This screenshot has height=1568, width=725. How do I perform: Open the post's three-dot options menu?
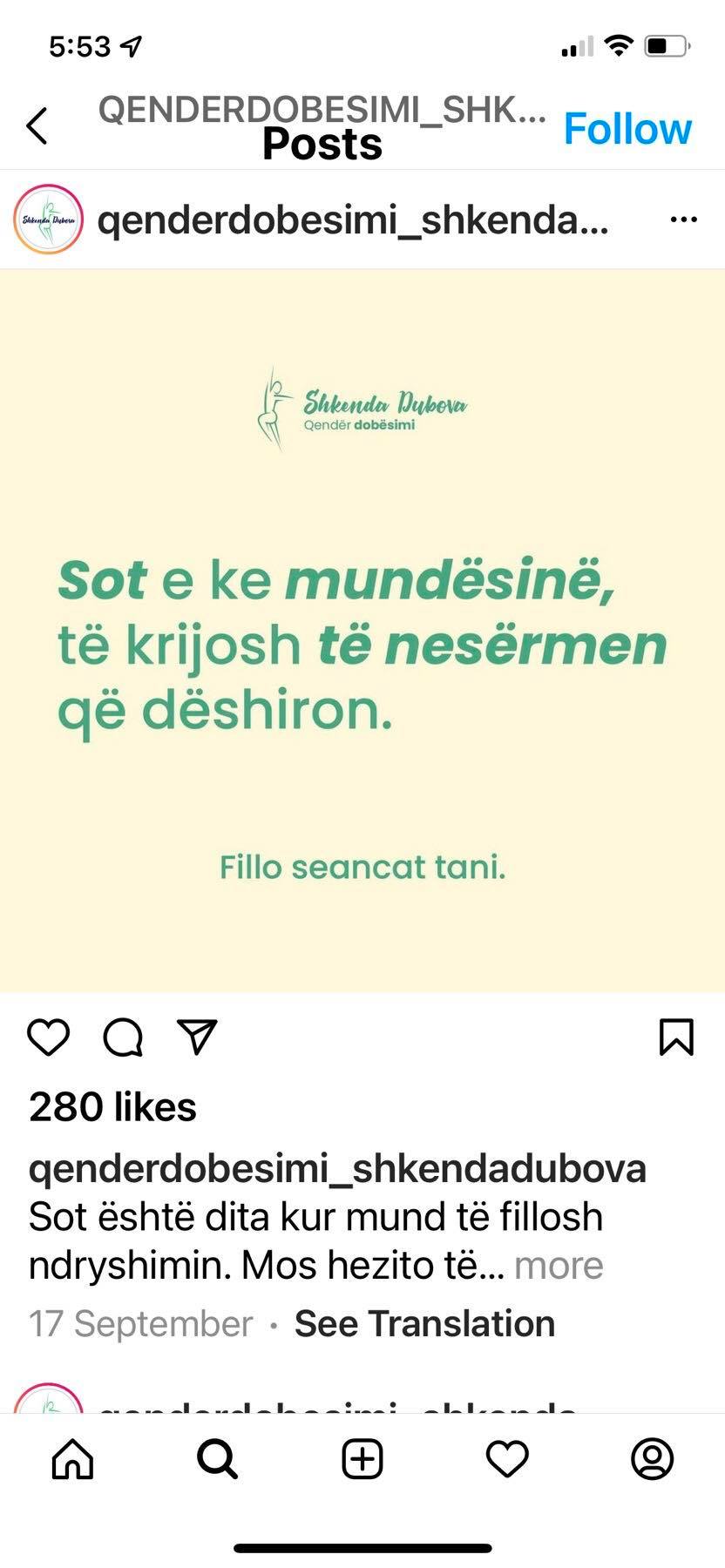coord(683,220)
